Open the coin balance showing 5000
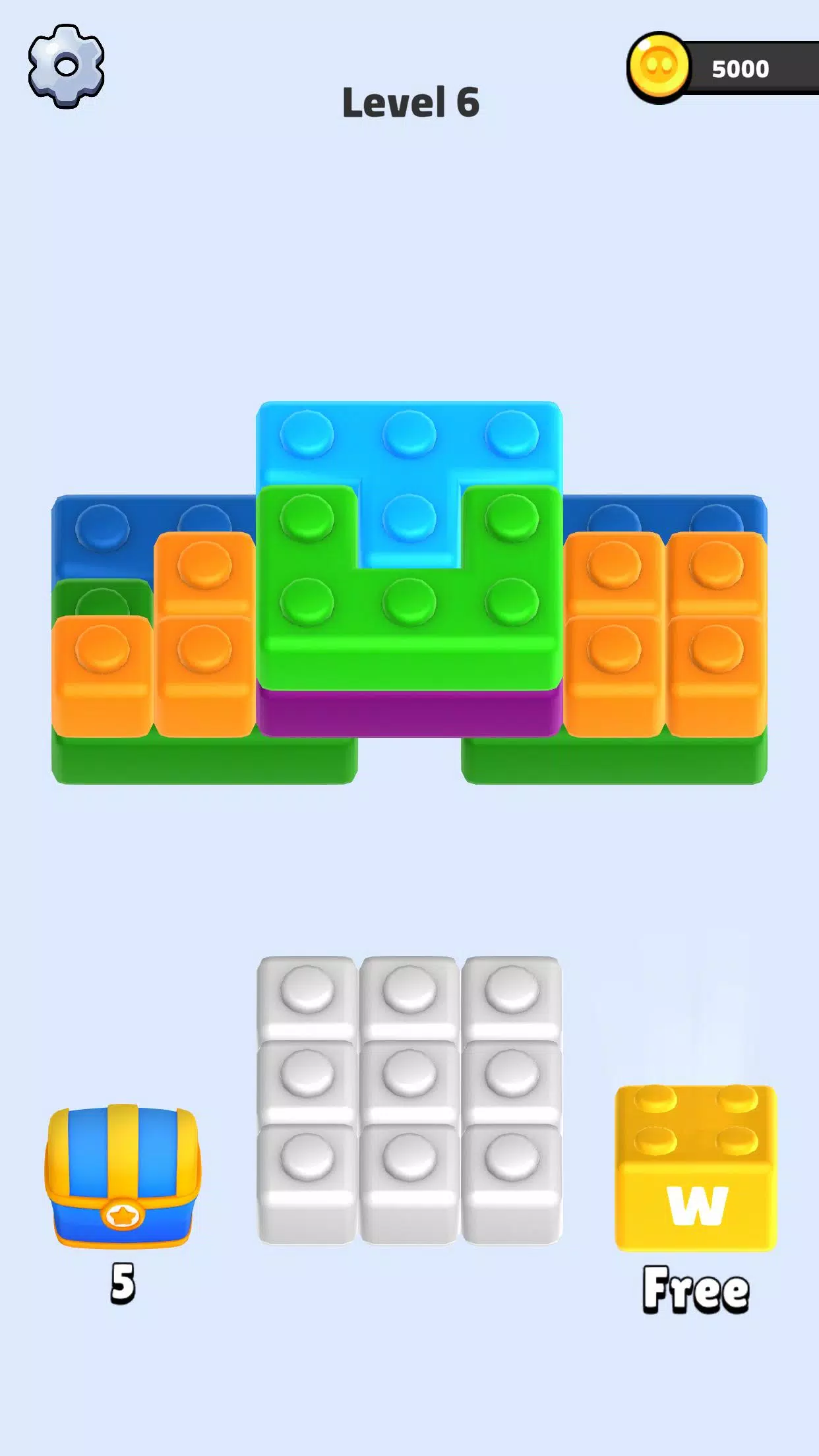 [x=723, y=68]
